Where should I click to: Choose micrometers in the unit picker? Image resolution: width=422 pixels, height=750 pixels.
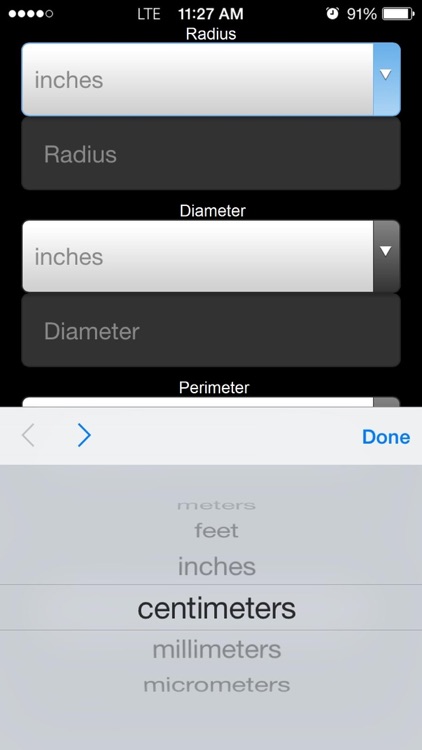[x=217, y=685]
